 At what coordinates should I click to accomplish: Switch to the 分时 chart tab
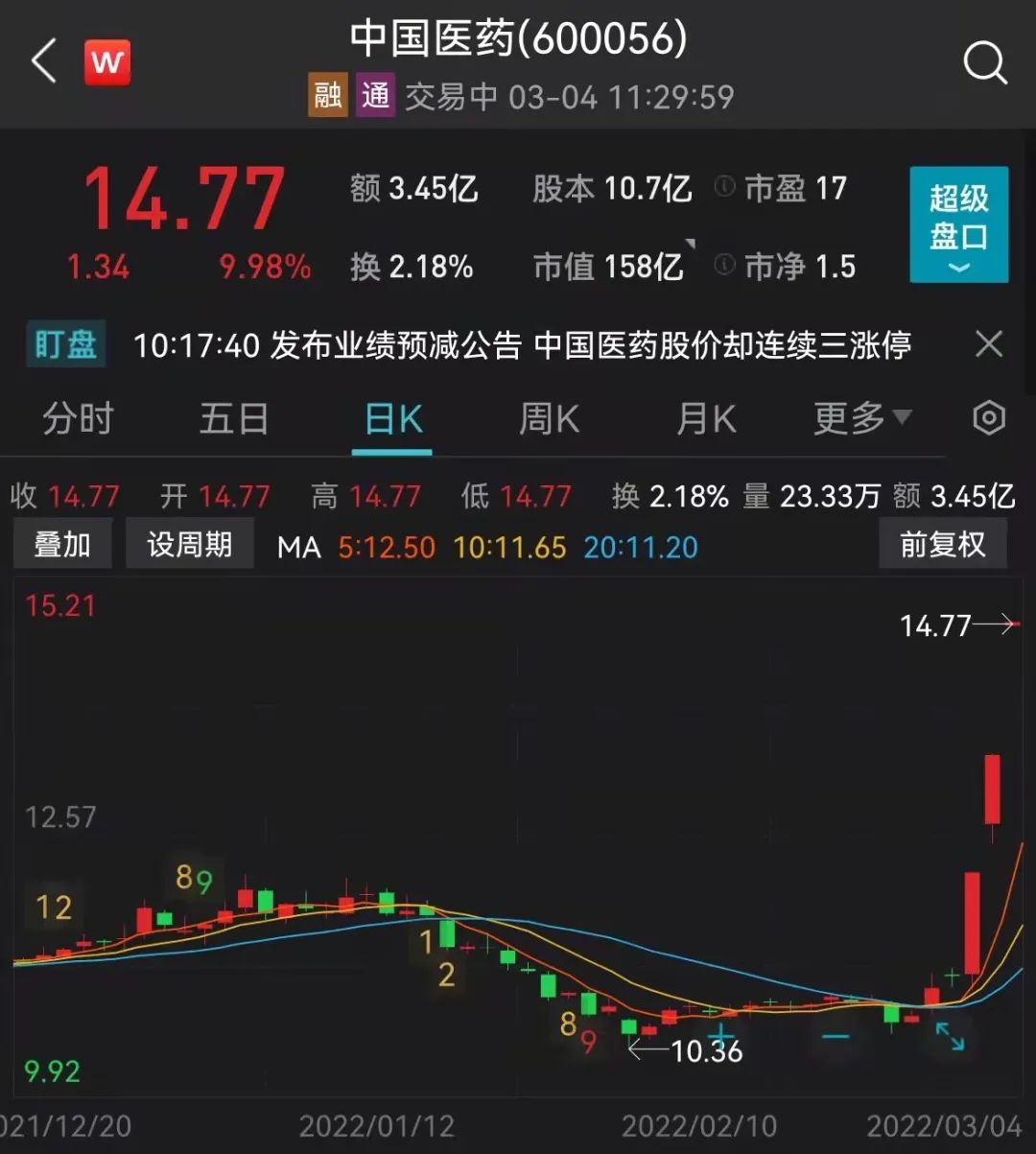[x=78, y=419]
